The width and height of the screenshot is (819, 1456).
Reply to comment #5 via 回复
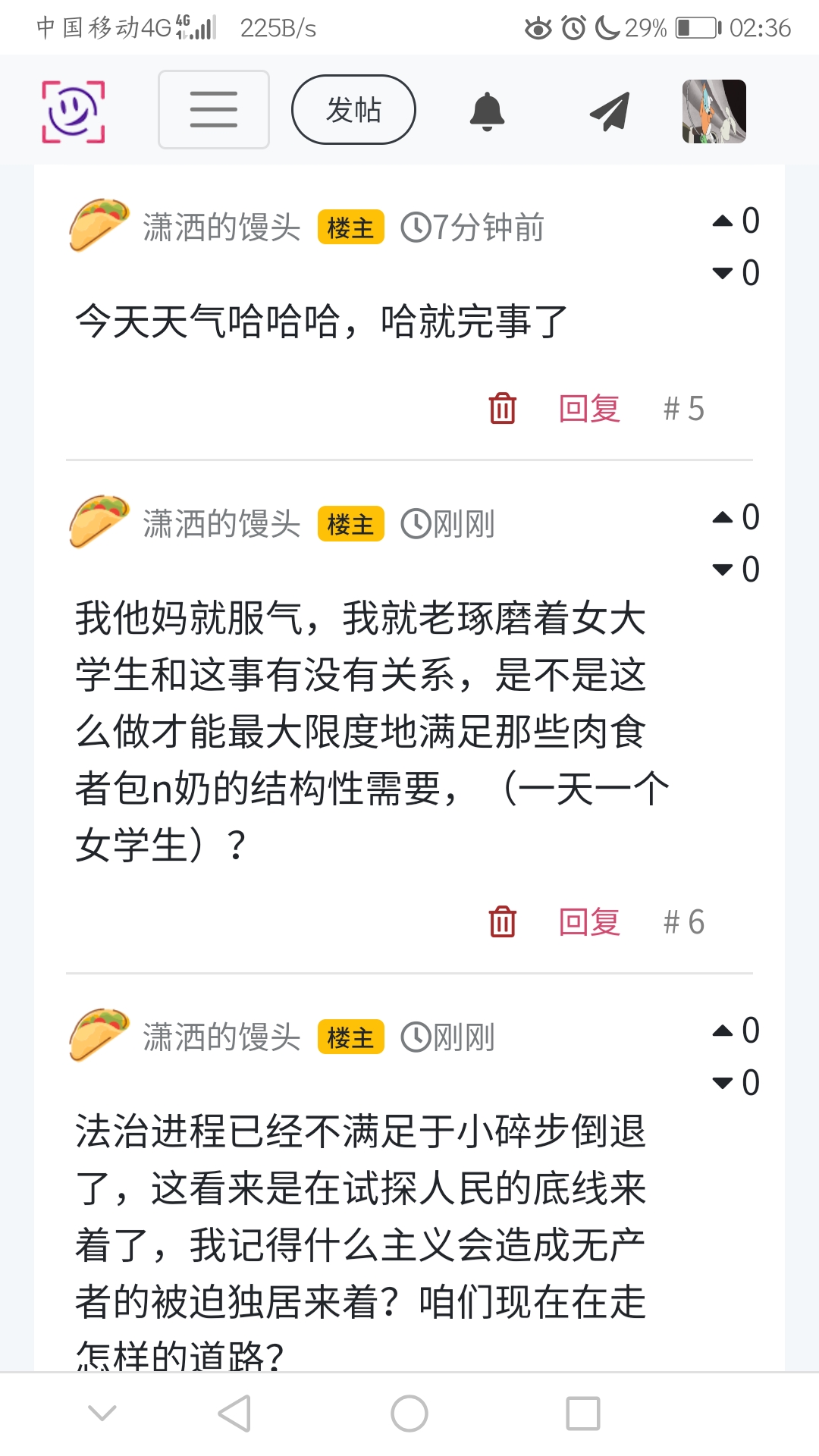pyautogui.click(x=589, y=409)
